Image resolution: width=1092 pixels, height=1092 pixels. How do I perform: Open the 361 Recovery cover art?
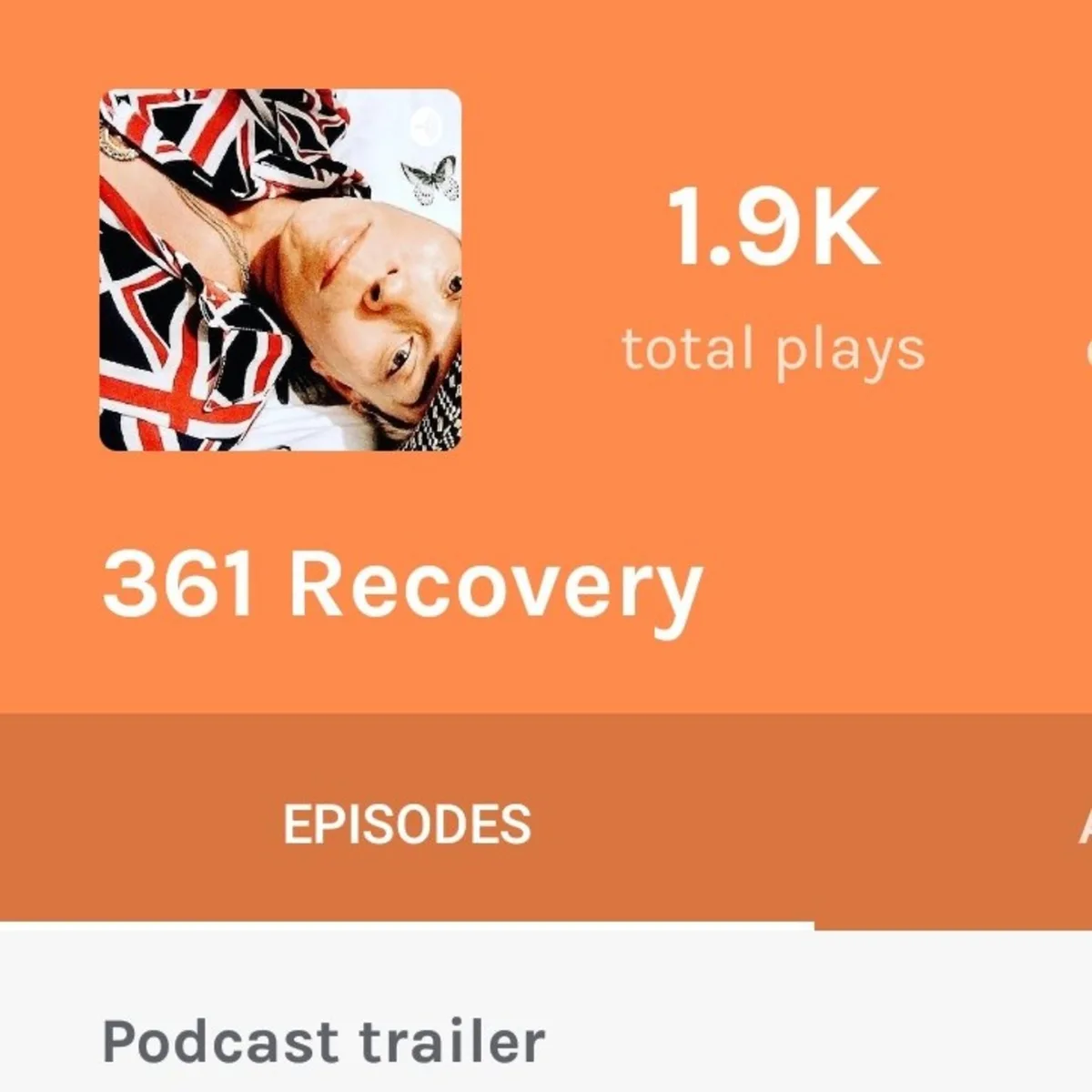280,270
